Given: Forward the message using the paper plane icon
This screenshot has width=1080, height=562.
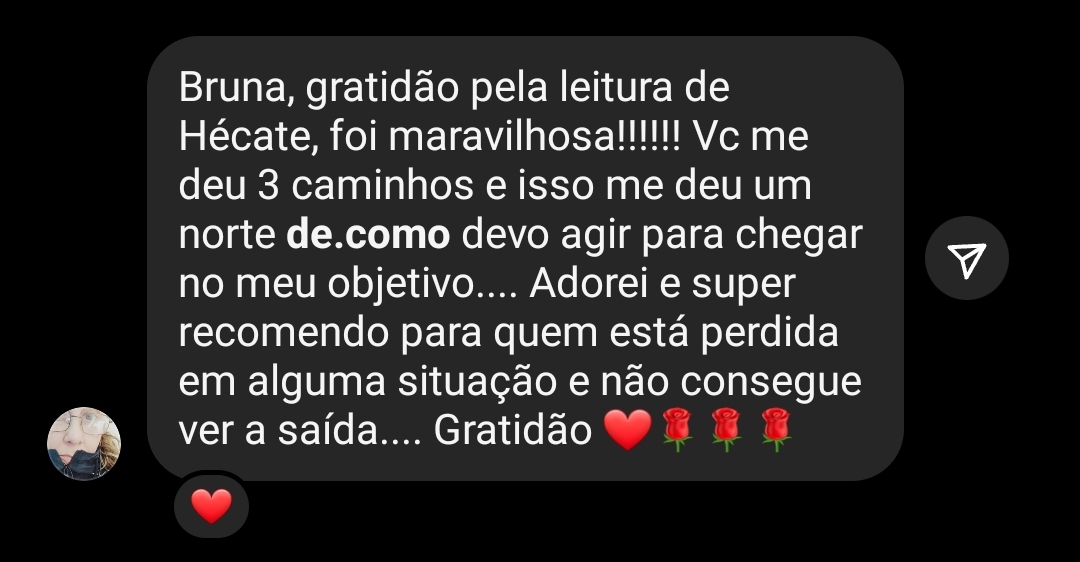Looking at the screenshot, I should pos(966,259).
